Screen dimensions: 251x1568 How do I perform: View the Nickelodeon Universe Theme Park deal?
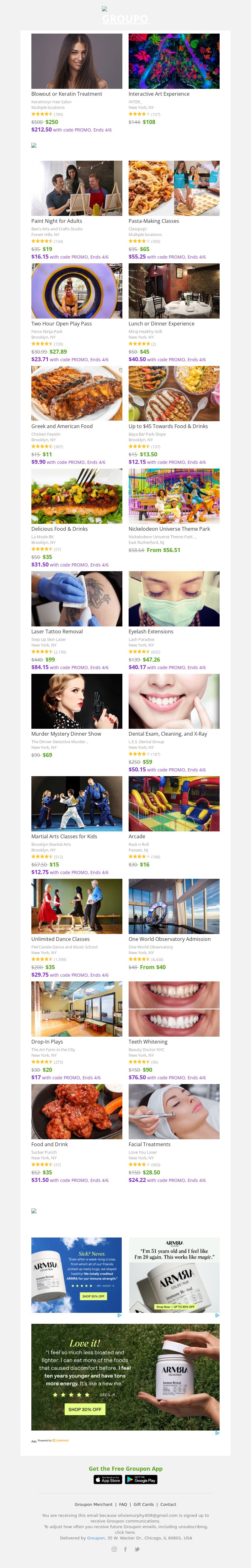point(174,496)
